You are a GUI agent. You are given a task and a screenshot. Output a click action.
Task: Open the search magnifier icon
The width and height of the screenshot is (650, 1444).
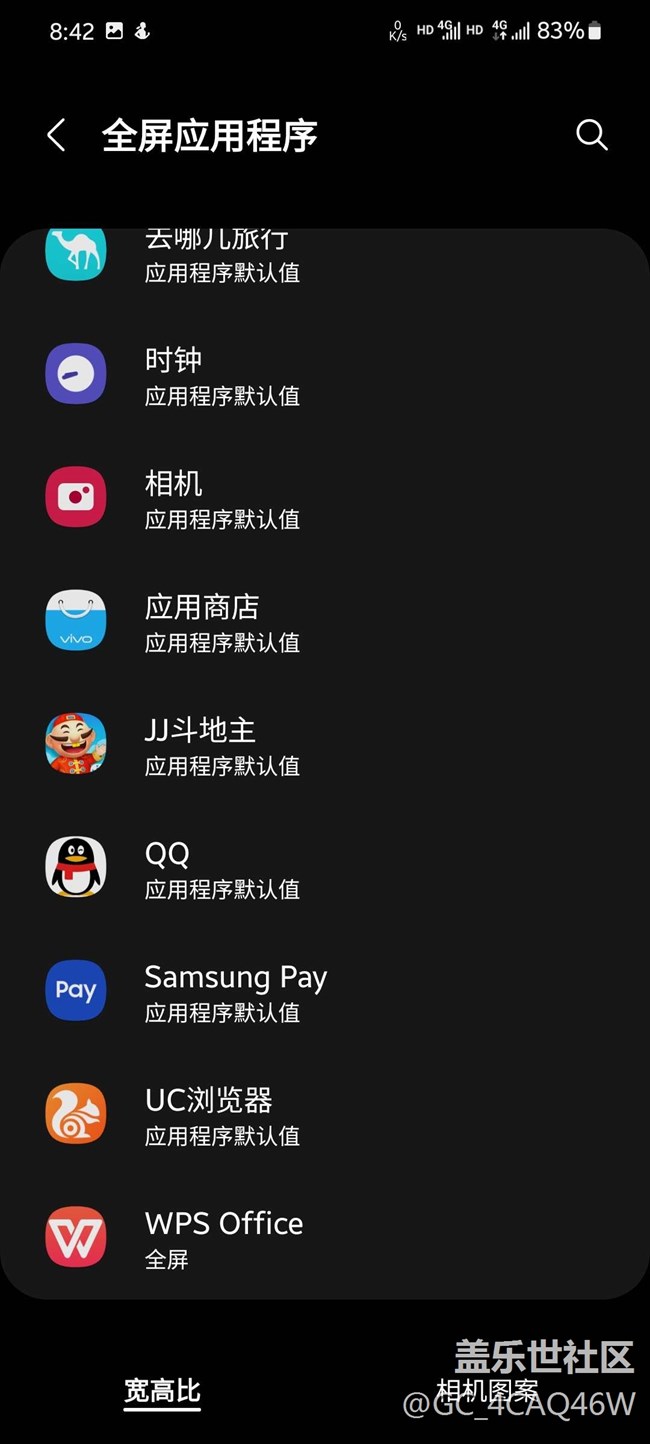click(x=591, y=135)
